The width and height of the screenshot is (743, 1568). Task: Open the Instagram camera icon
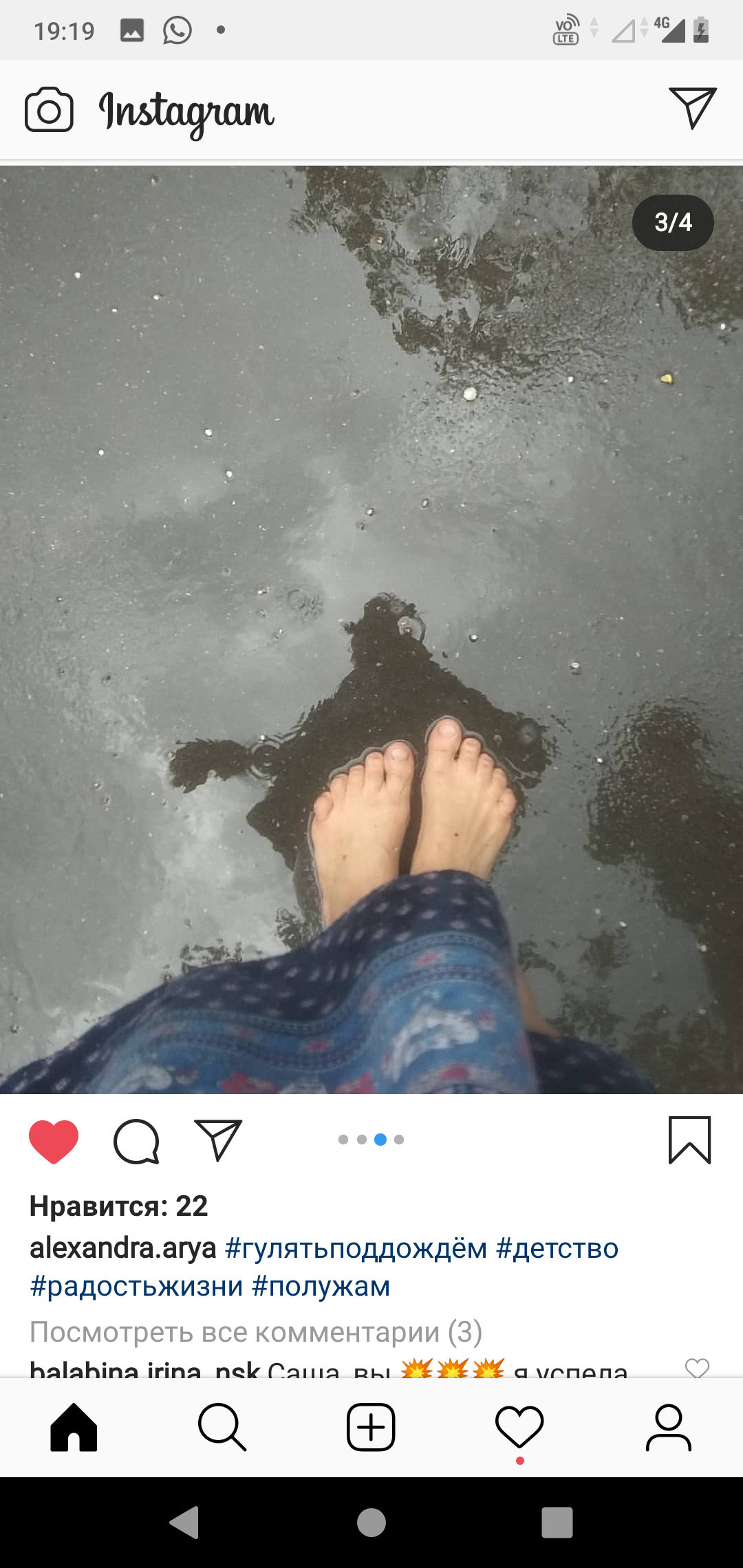click(x=49, y=110)
